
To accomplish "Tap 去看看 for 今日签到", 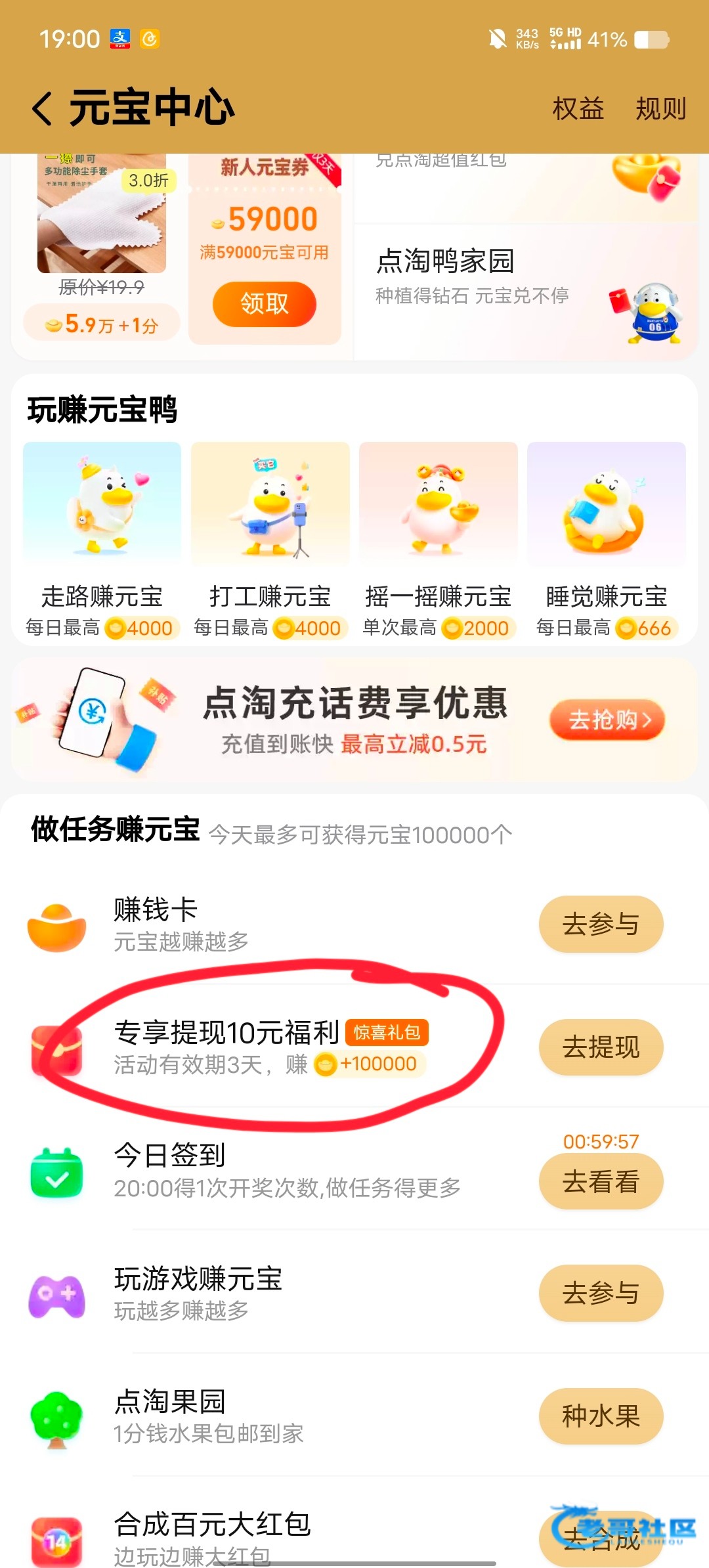I will (x=601, y=1181).
